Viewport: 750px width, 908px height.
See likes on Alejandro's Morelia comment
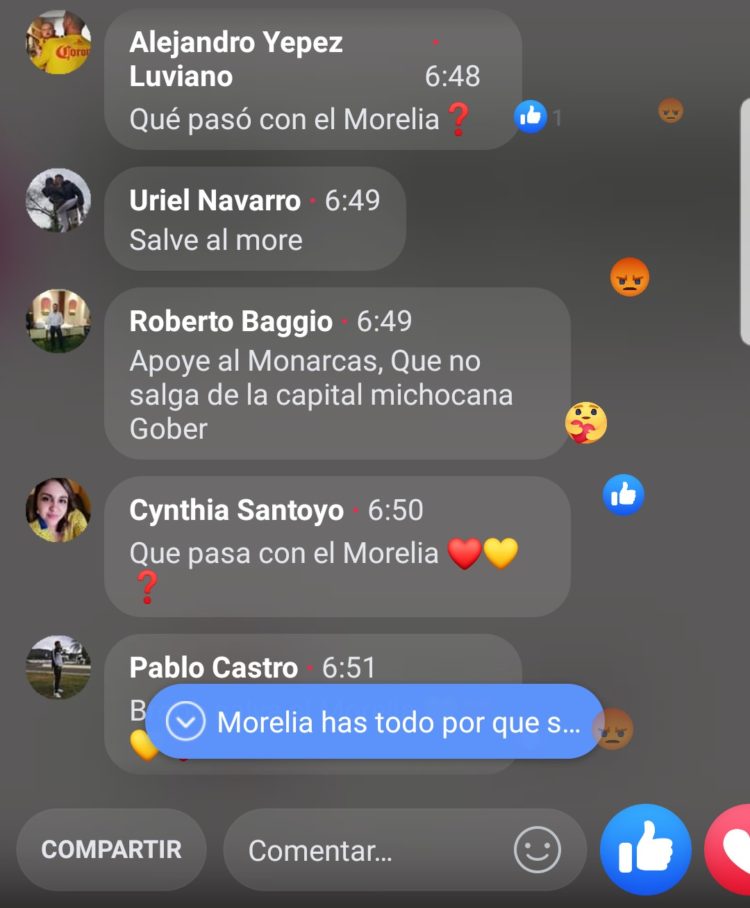(x=537, y=118)
